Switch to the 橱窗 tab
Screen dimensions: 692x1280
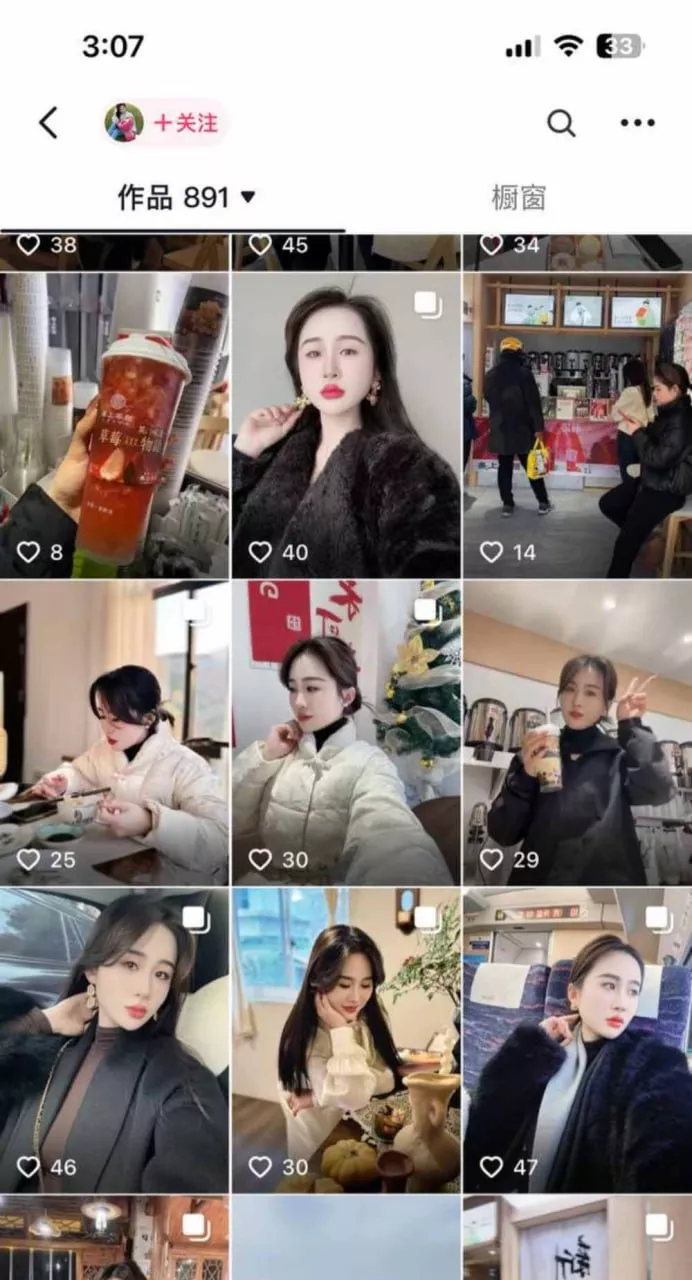click(x=518, y=197)
